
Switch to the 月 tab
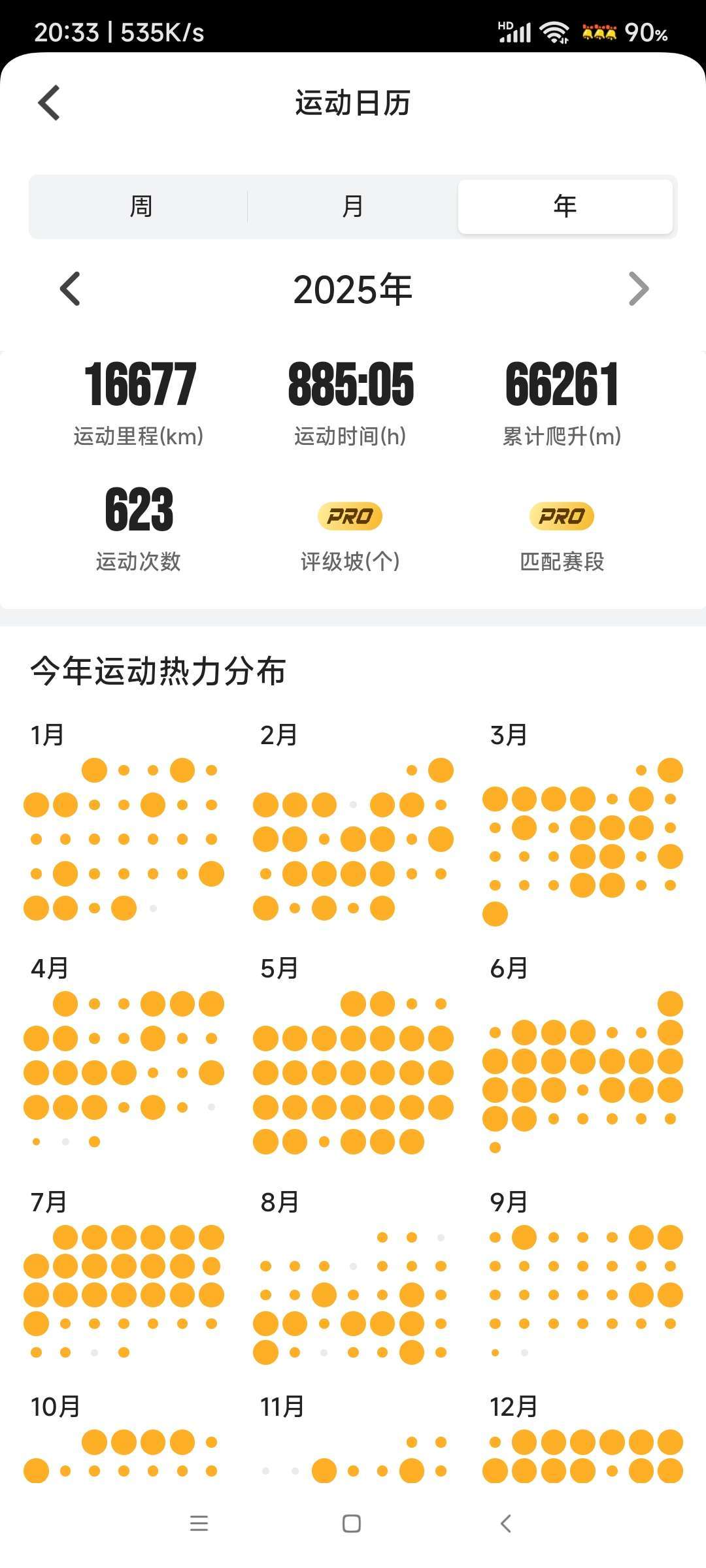pyautogui.click(x=352, y=206)
